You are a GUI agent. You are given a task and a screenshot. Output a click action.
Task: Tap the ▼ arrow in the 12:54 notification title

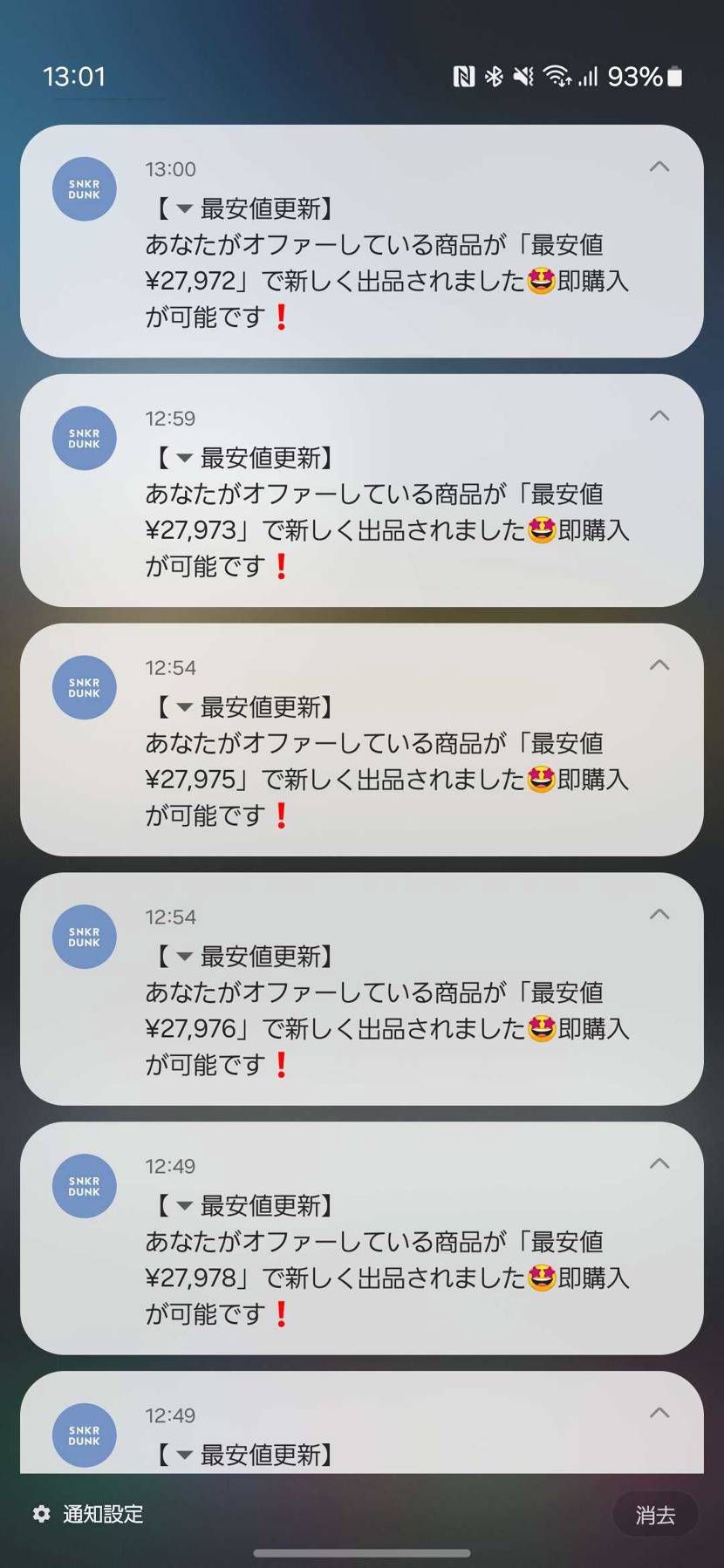[x=183, y=707]
